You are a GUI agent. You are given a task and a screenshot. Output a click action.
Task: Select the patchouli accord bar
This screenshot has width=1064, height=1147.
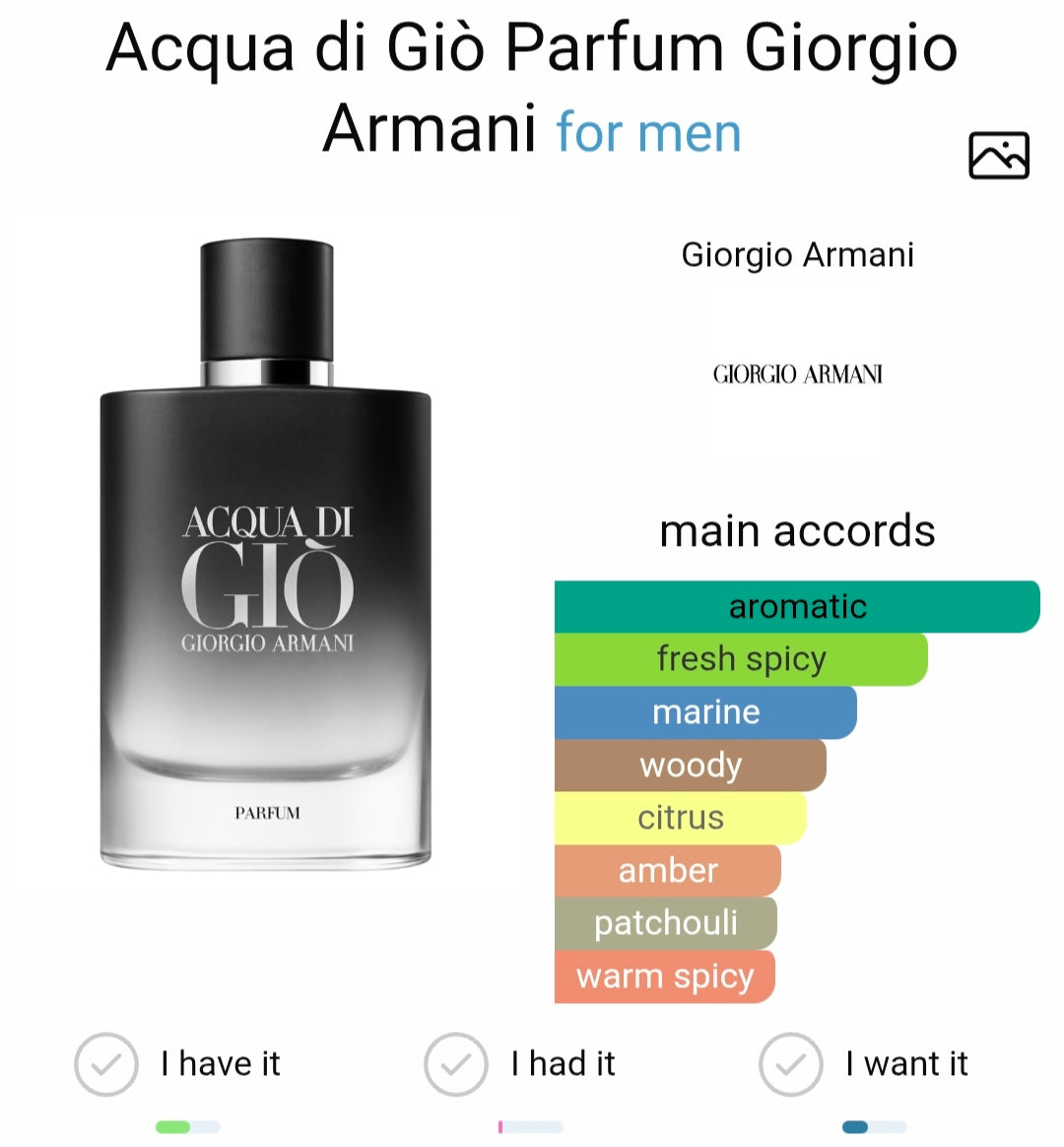665,923
